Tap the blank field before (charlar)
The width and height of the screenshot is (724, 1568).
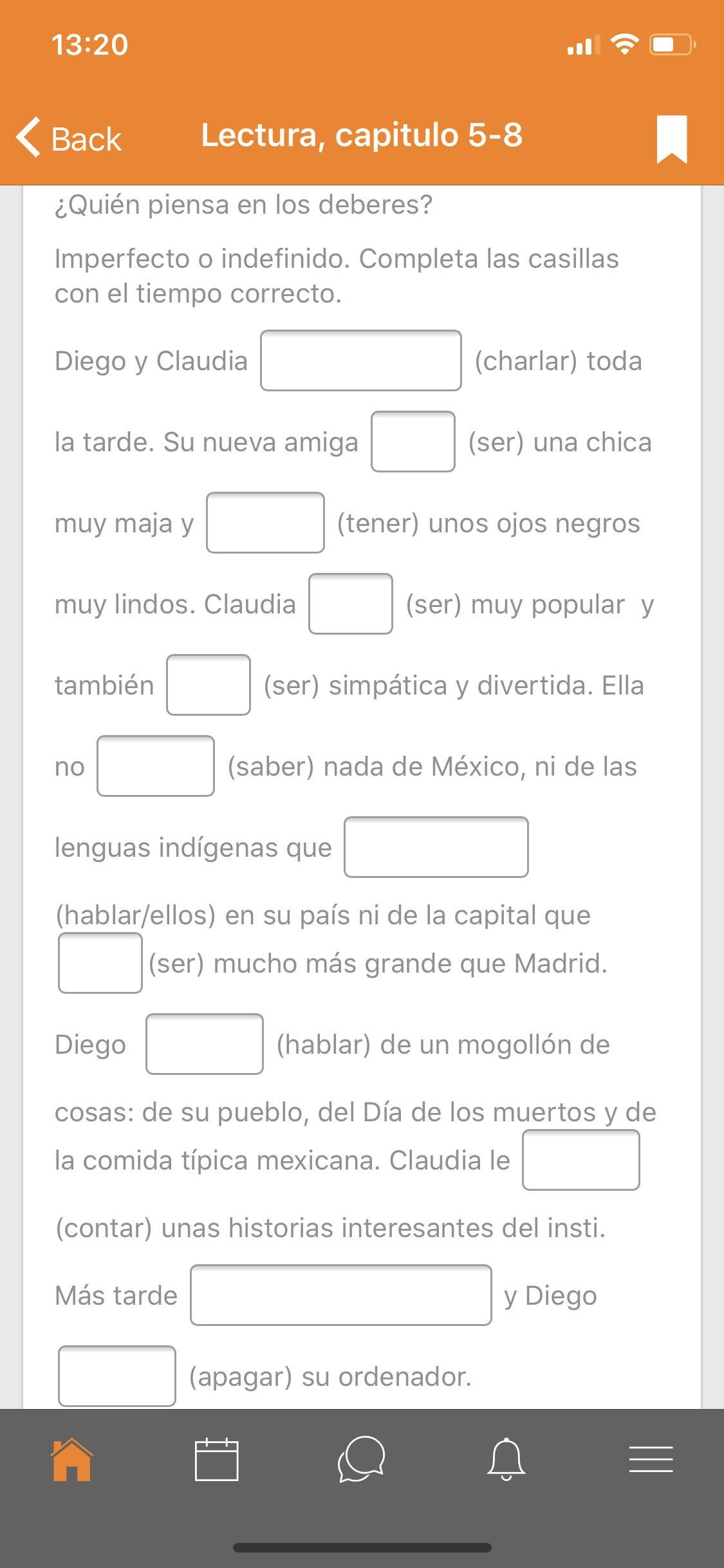click(x=360, y=360)
